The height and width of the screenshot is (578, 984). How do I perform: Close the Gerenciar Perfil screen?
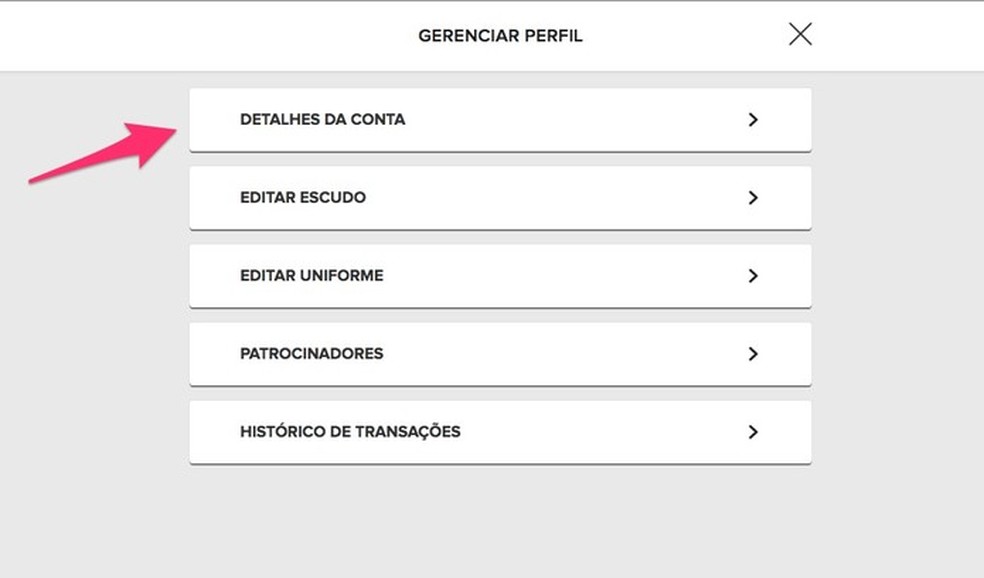(x=800, y=35)
